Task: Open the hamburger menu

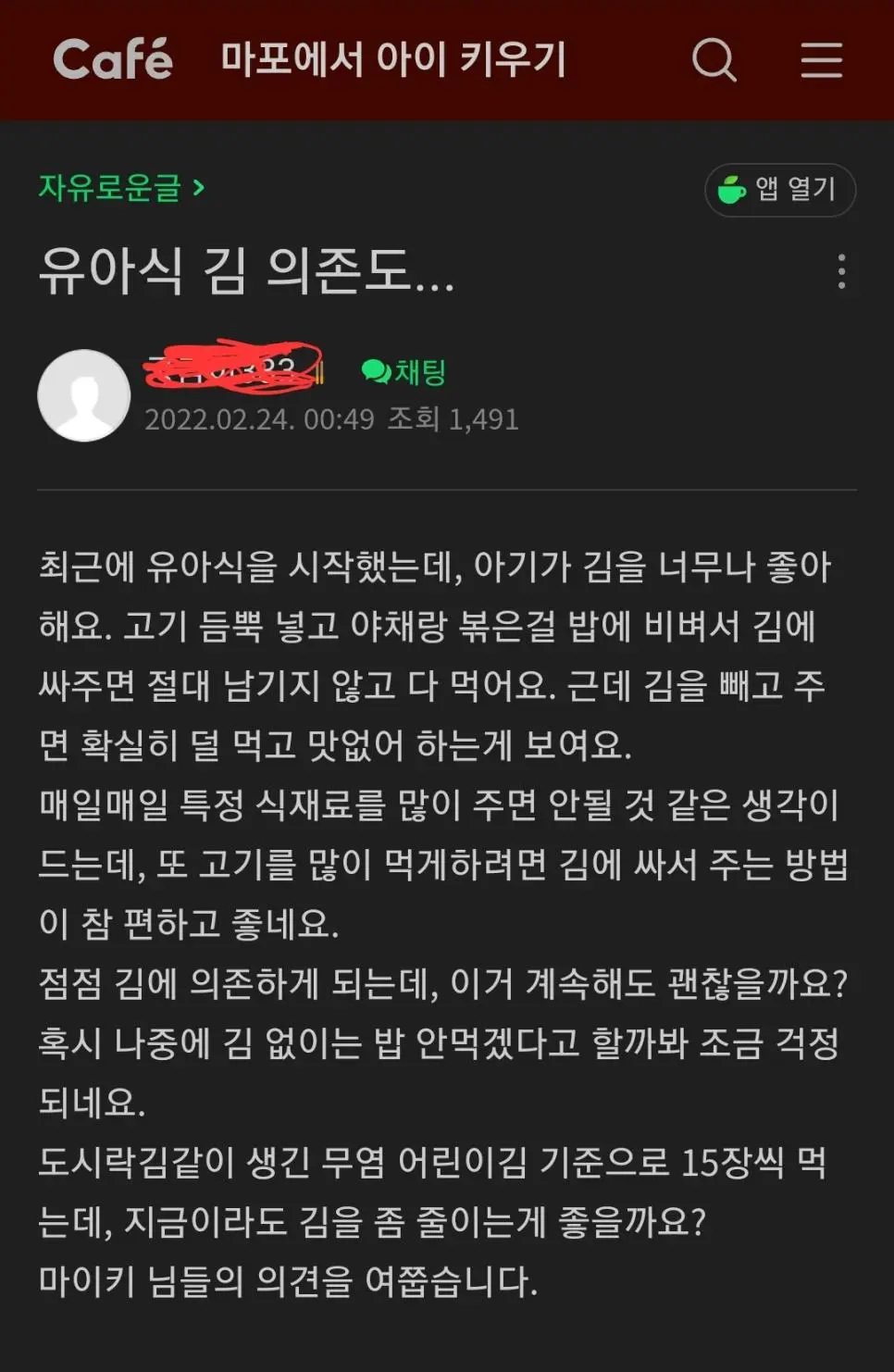Action: click(x=821, y=60)
